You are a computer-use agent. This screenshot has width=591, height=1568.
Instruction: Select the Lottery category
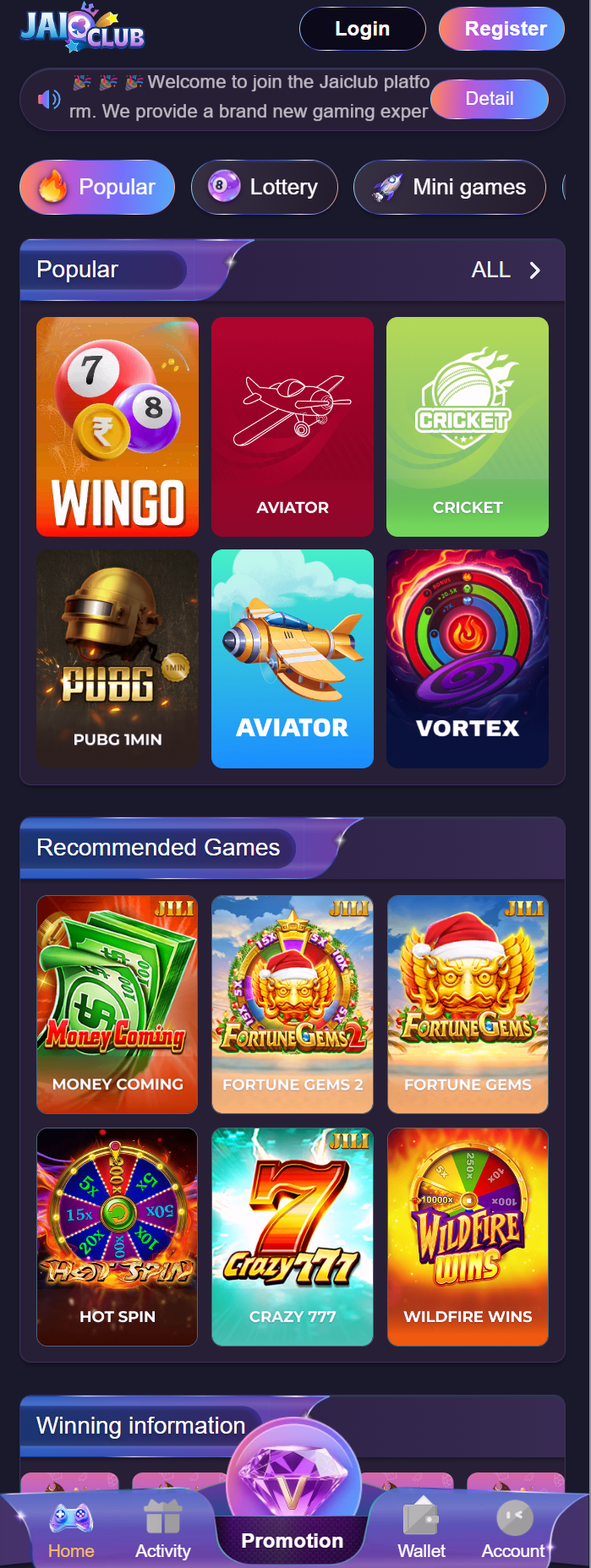pos(265,187)
